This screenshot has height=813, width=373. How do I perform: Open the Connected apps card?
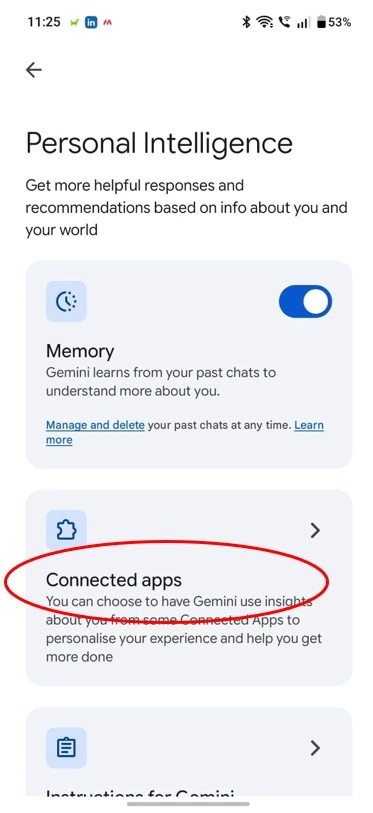tap(189, 587)
